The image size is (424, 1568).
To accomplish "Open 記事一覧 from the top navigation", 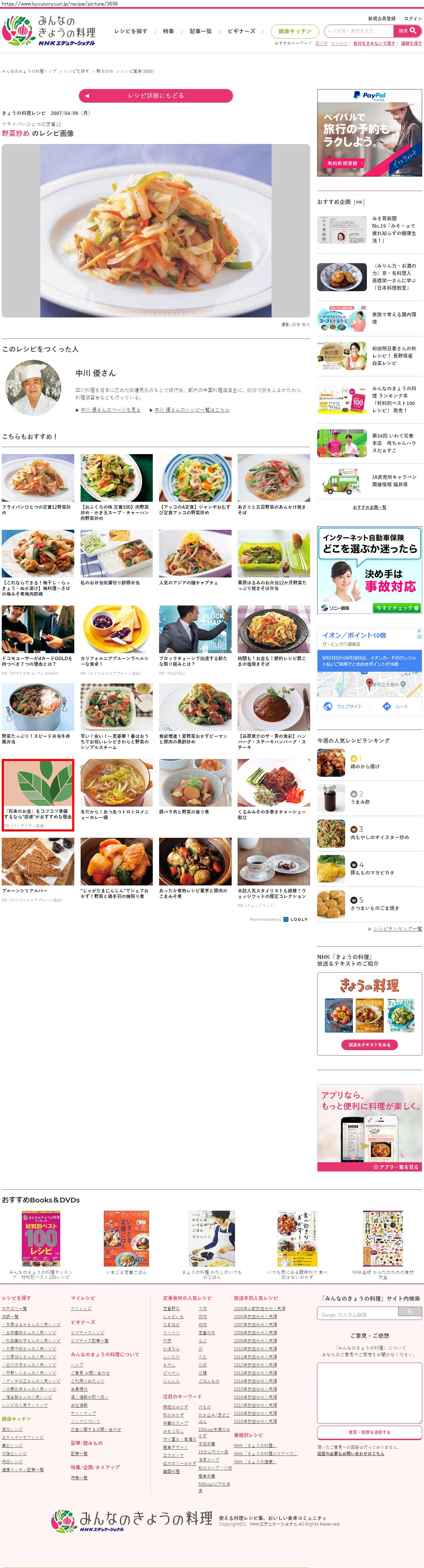I will tap(201, 31).
